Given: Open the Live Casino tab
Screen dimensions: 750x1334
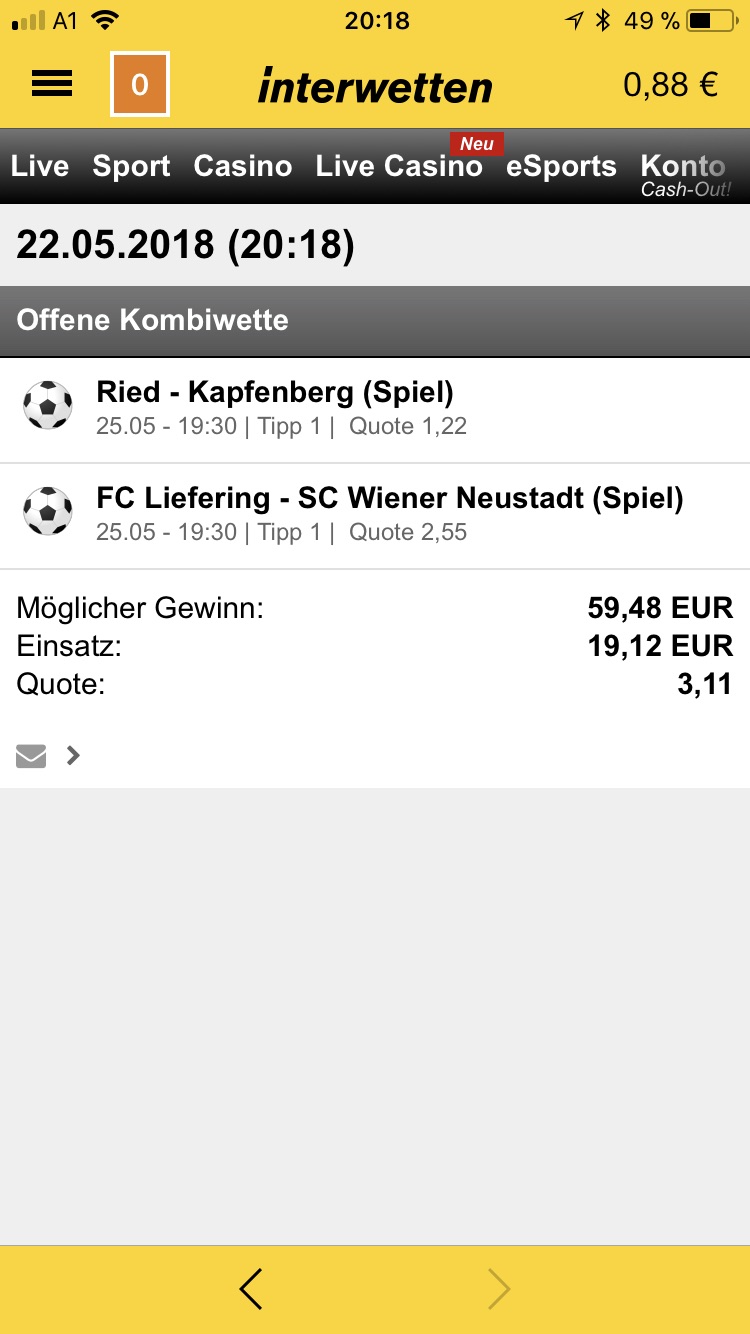Looking at the screenshot, I should (399, 166).
